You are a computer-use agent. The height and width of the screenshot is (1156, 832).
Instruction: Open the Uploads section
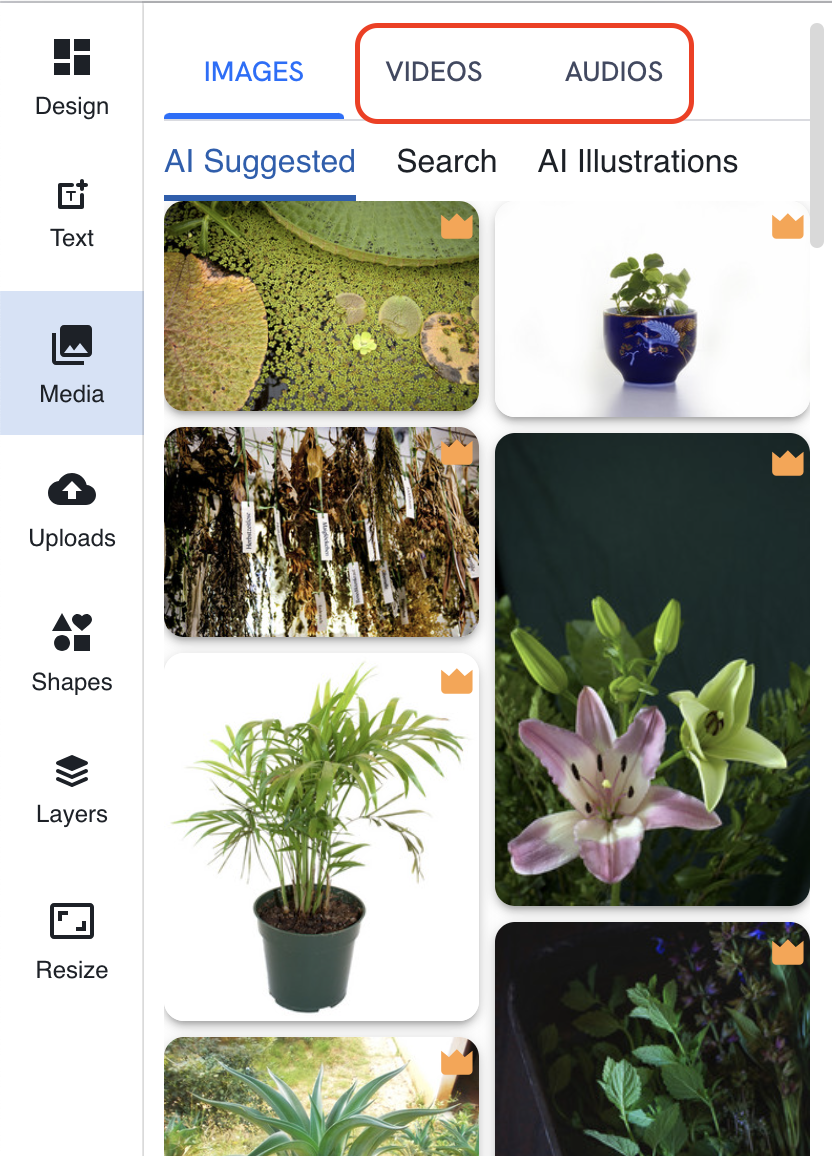[x=71, y=511]
